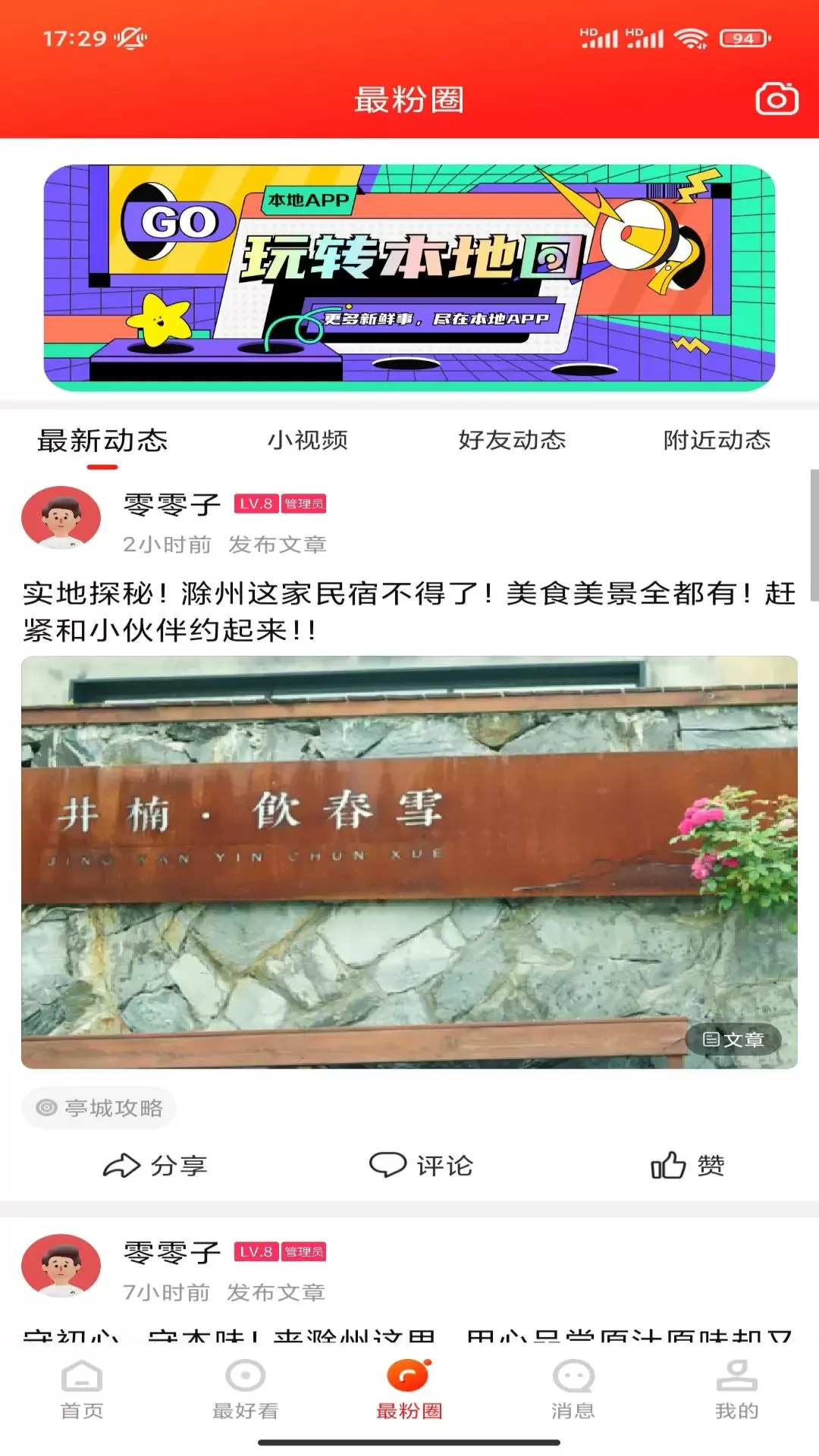Screen dimensions: 819x1456
Task: Open 零零子's avatar on the 7小时前 post
Action: click(61, 1266)
